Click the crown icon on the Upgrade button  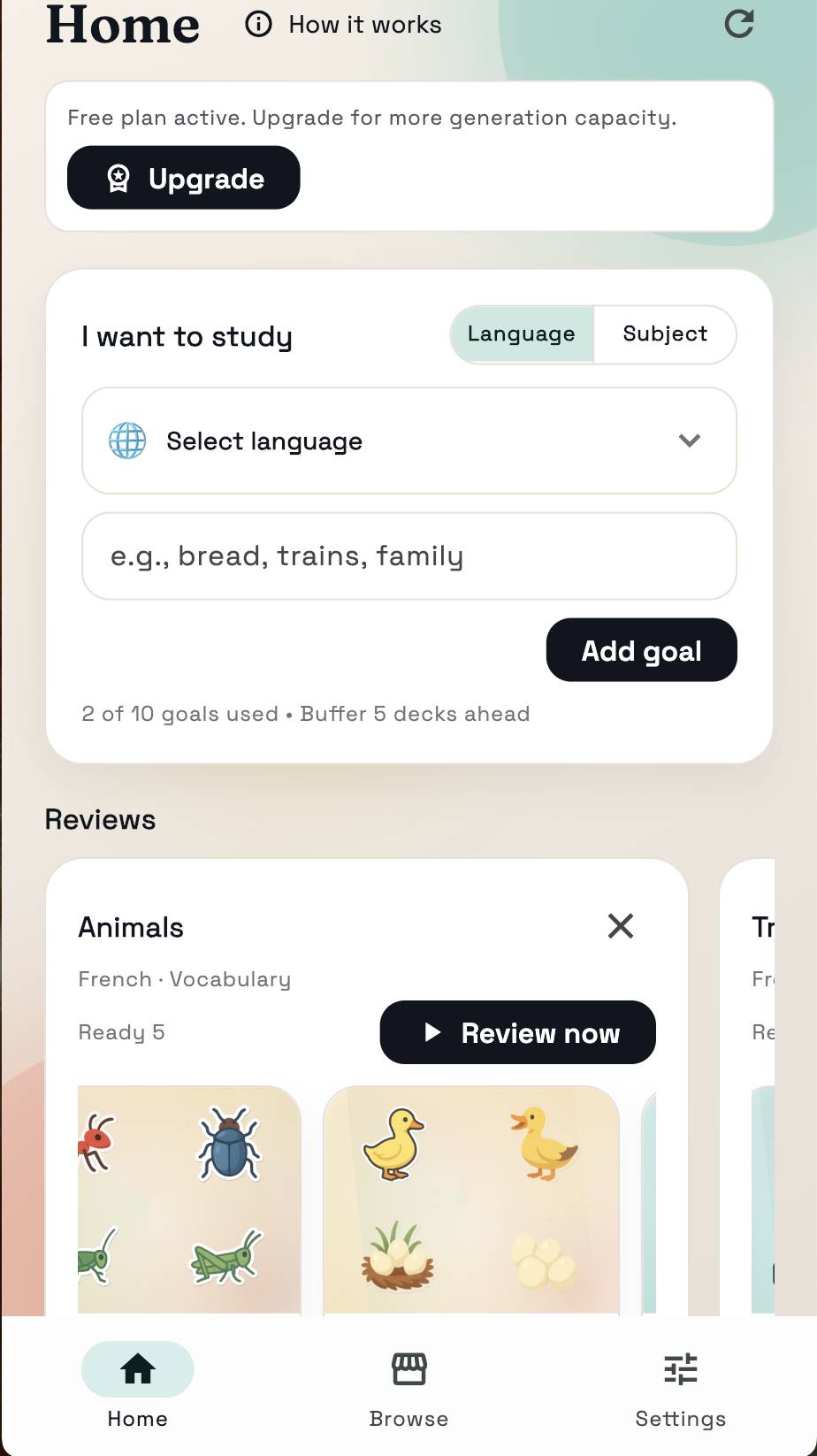(118, 177)
